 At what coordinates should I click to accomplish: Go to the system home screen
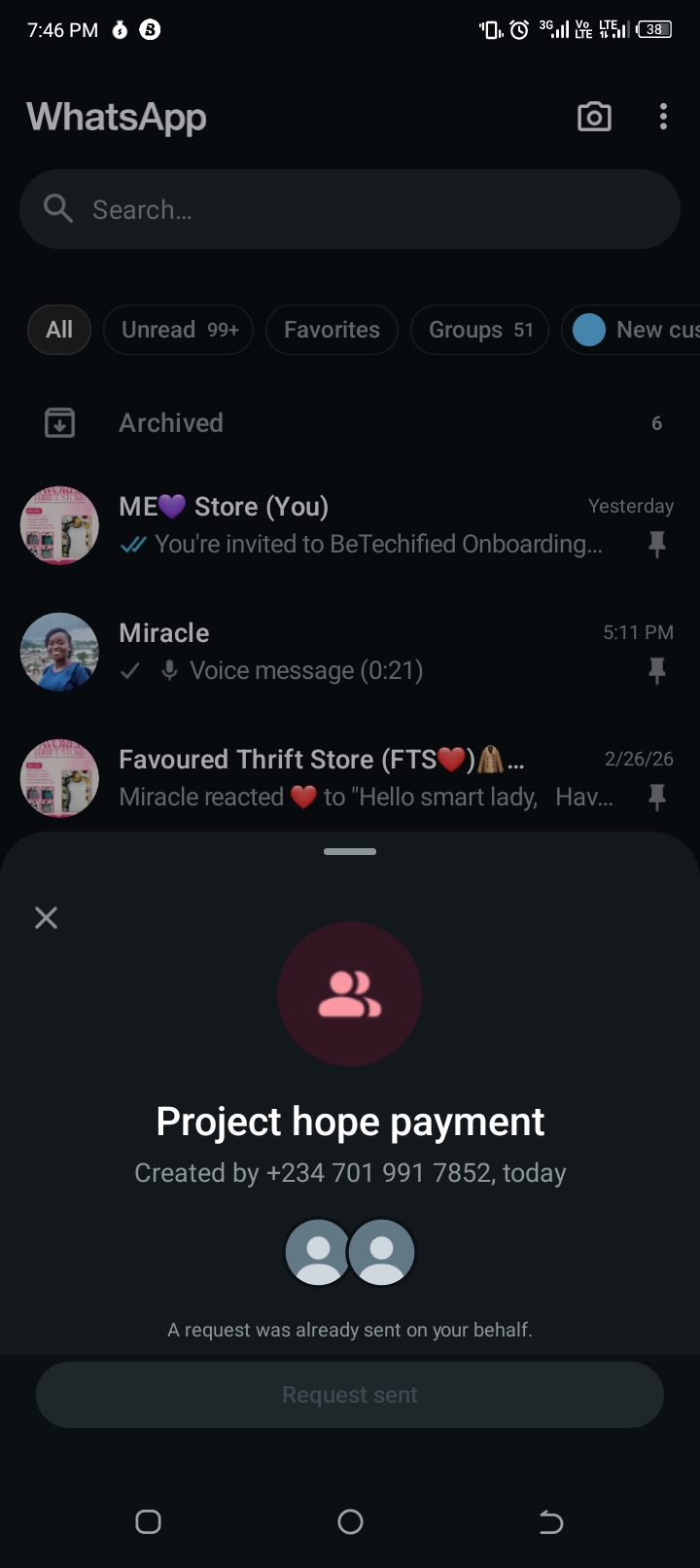(350, 1521)
